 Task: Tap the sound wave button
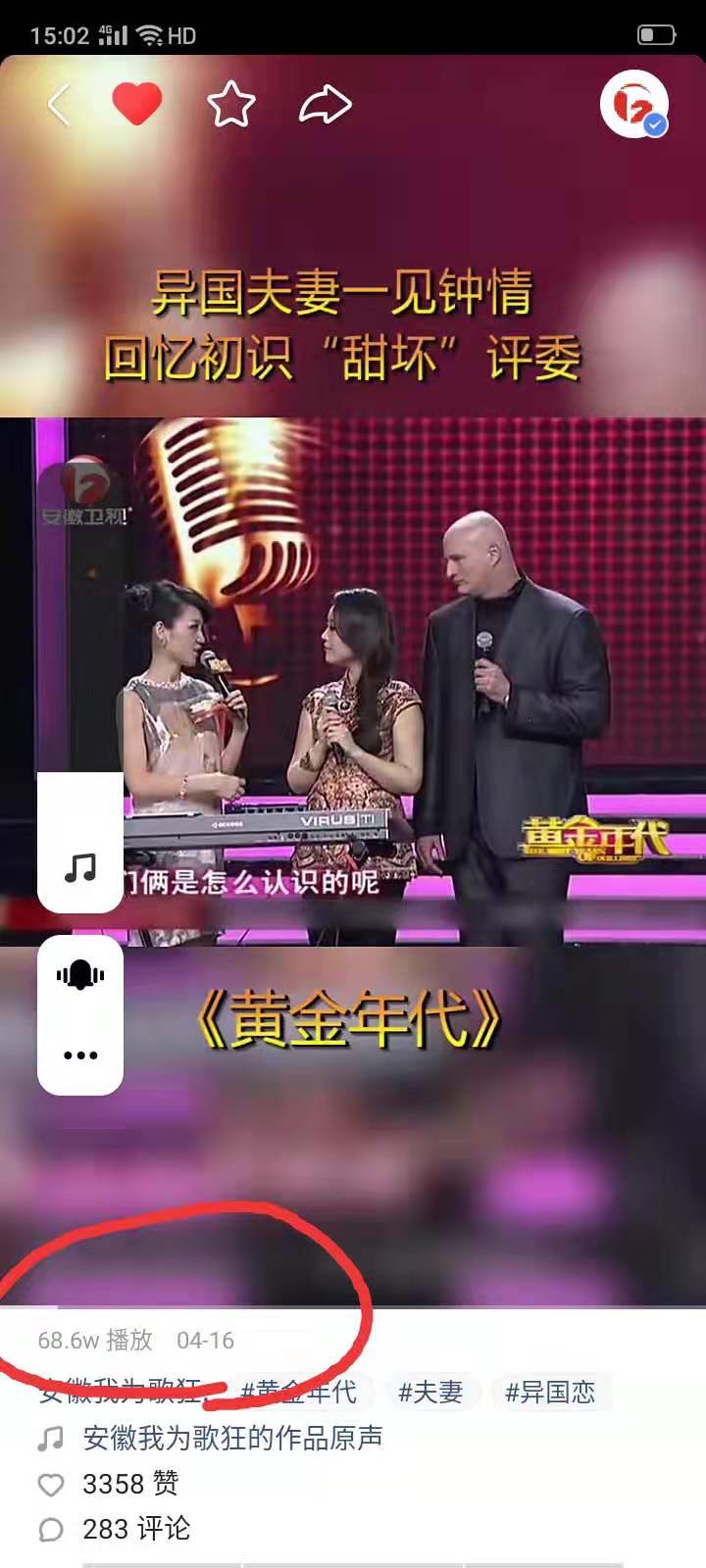(x=80, y=976)
